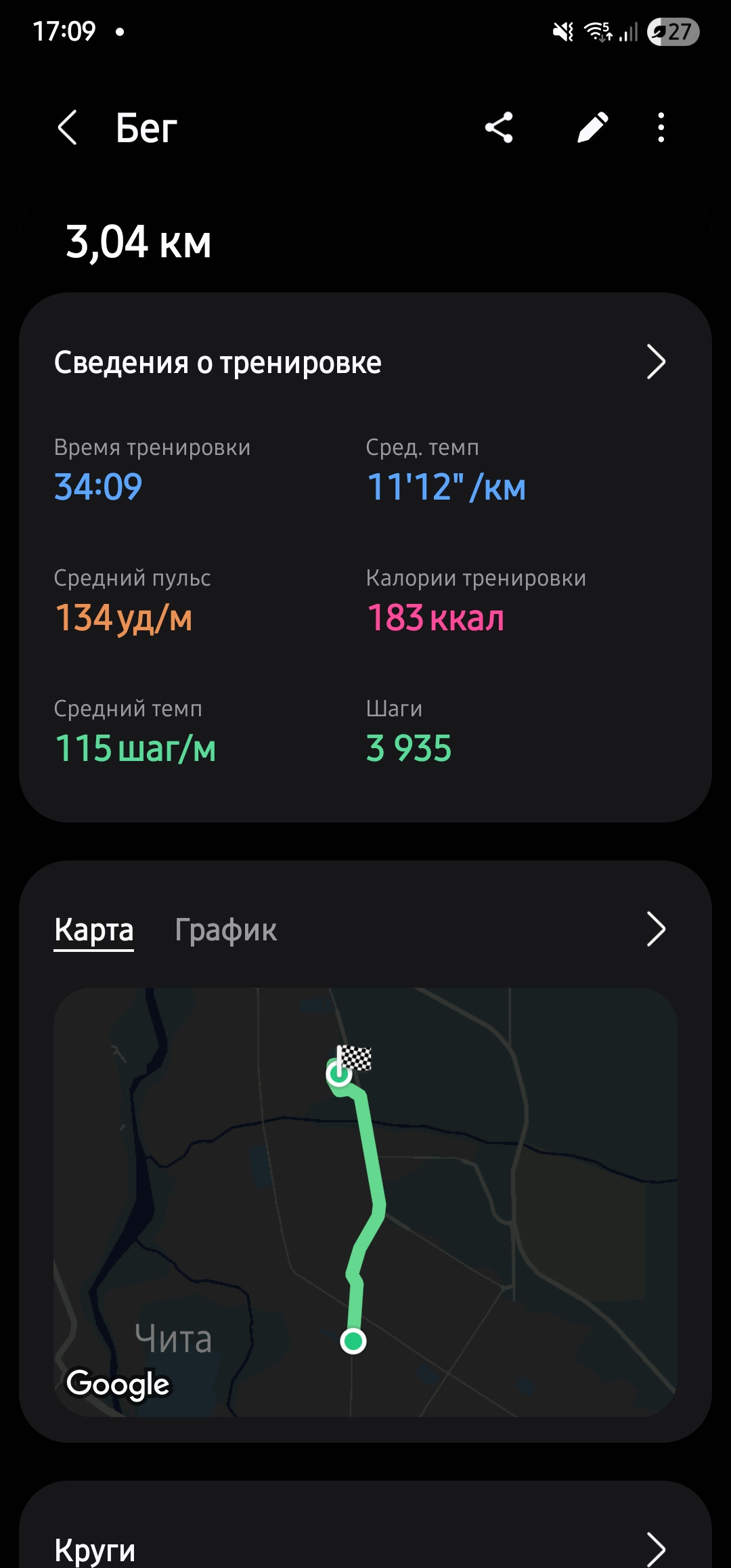Select the Карта tab
731x1568 pixels.
(94, 930)
